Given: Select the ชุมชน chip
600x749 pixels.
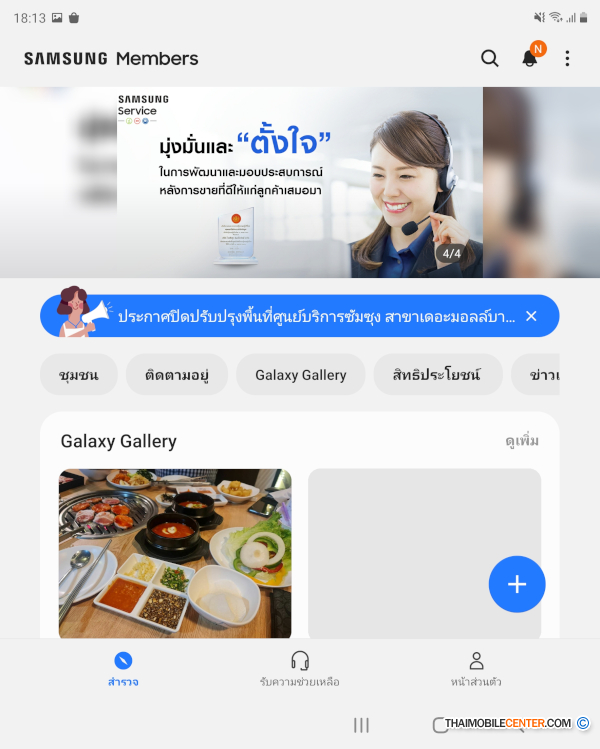Looking at the screenshot, I should pos(78,375).
